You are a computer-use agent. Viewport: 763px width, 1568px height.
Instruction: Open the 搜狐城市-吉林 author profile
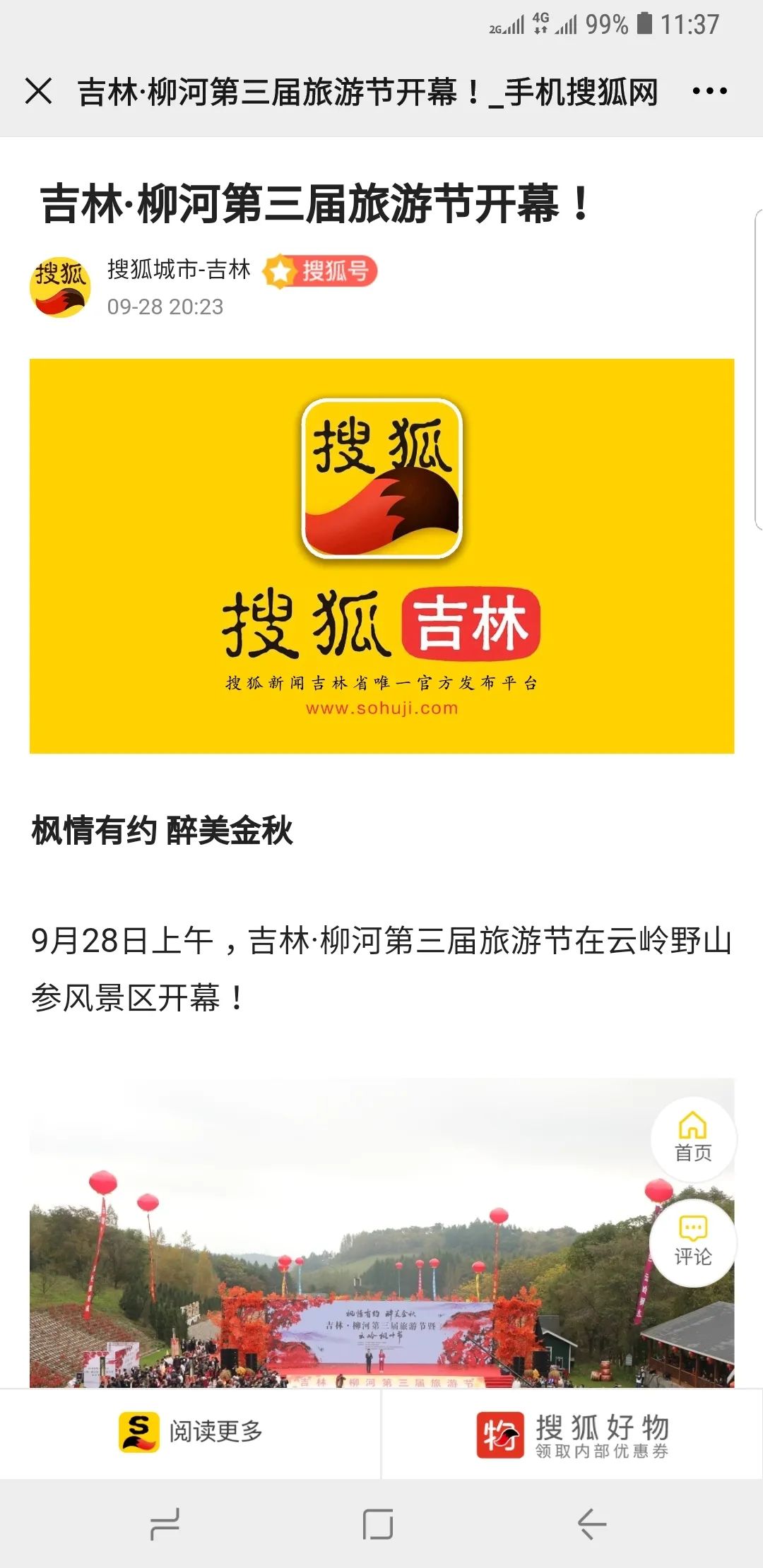pos(179,270)
